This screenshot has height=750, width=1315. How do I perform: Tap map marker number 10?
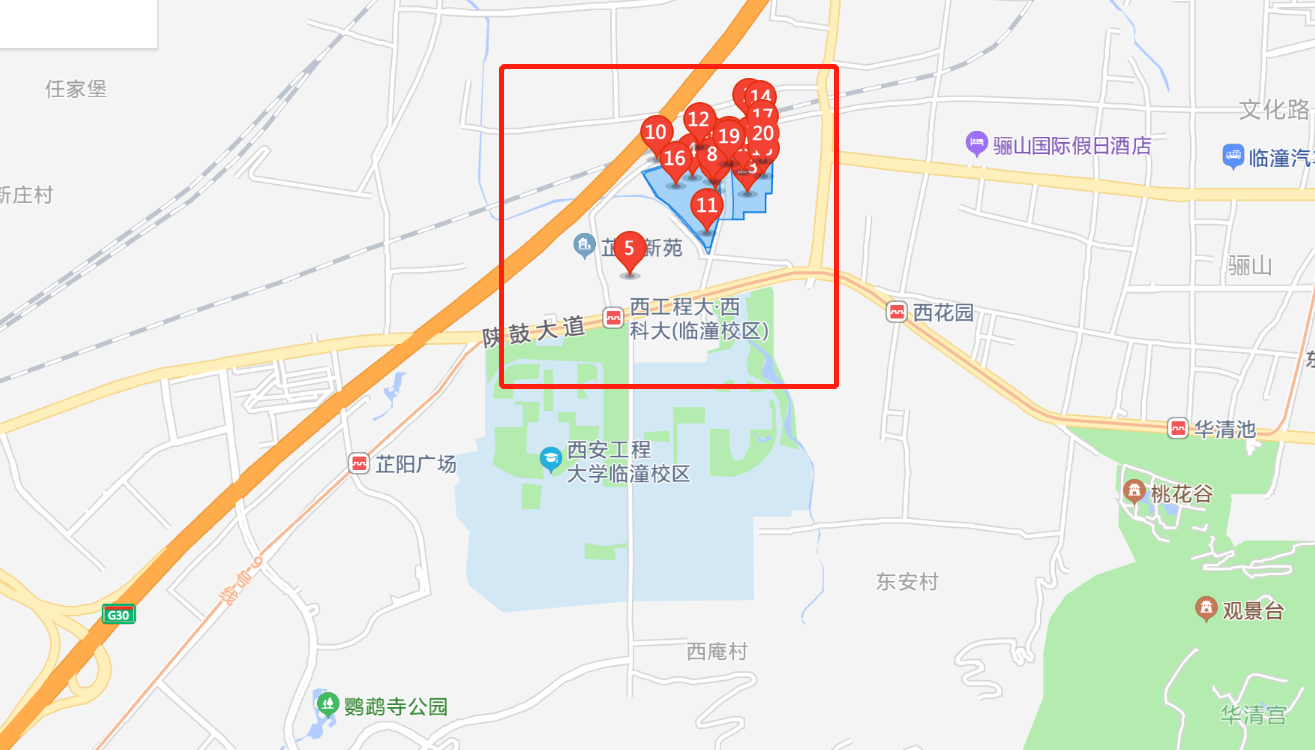[656, 133]
